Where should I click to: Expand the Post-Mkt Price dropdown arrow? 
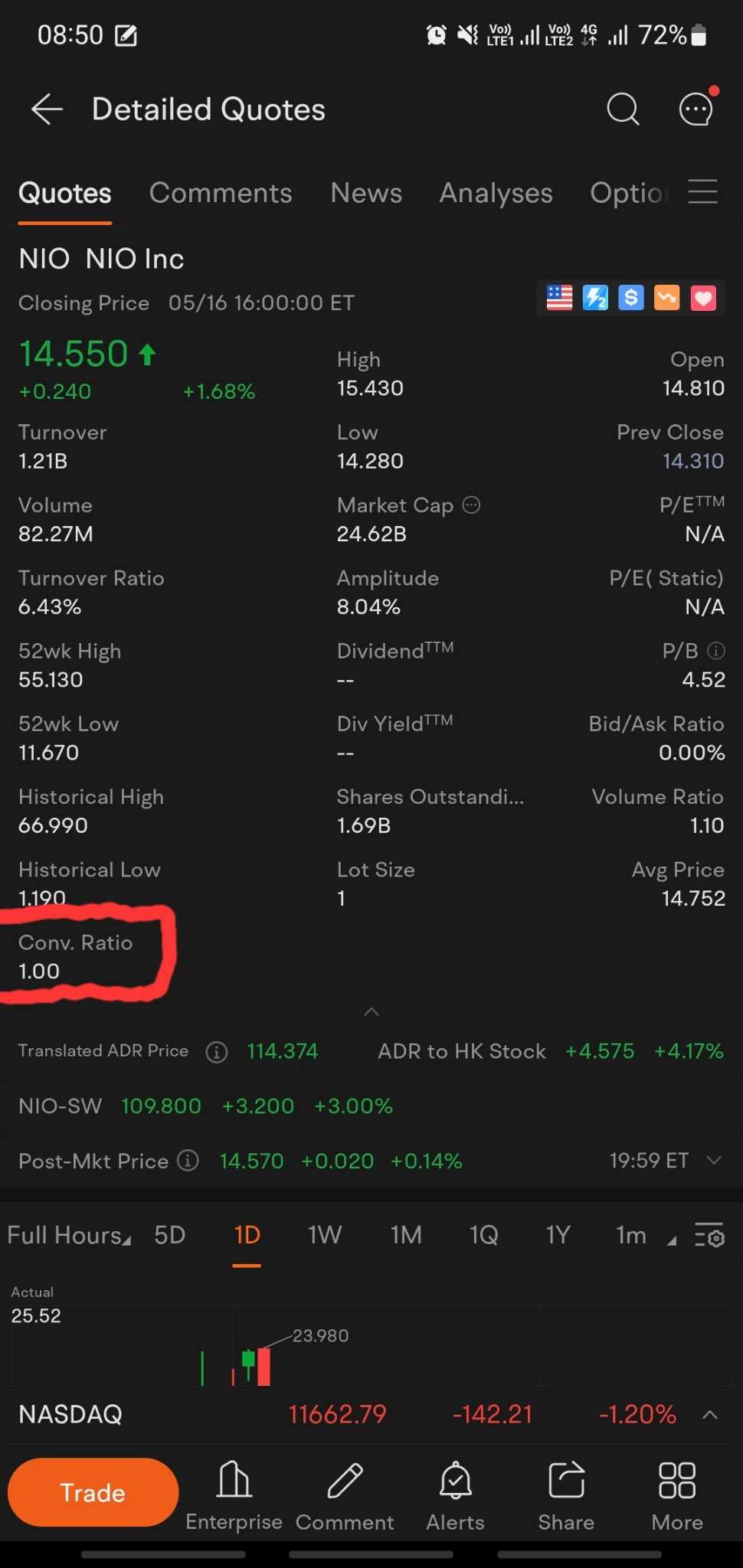[x=714, y=1160]
